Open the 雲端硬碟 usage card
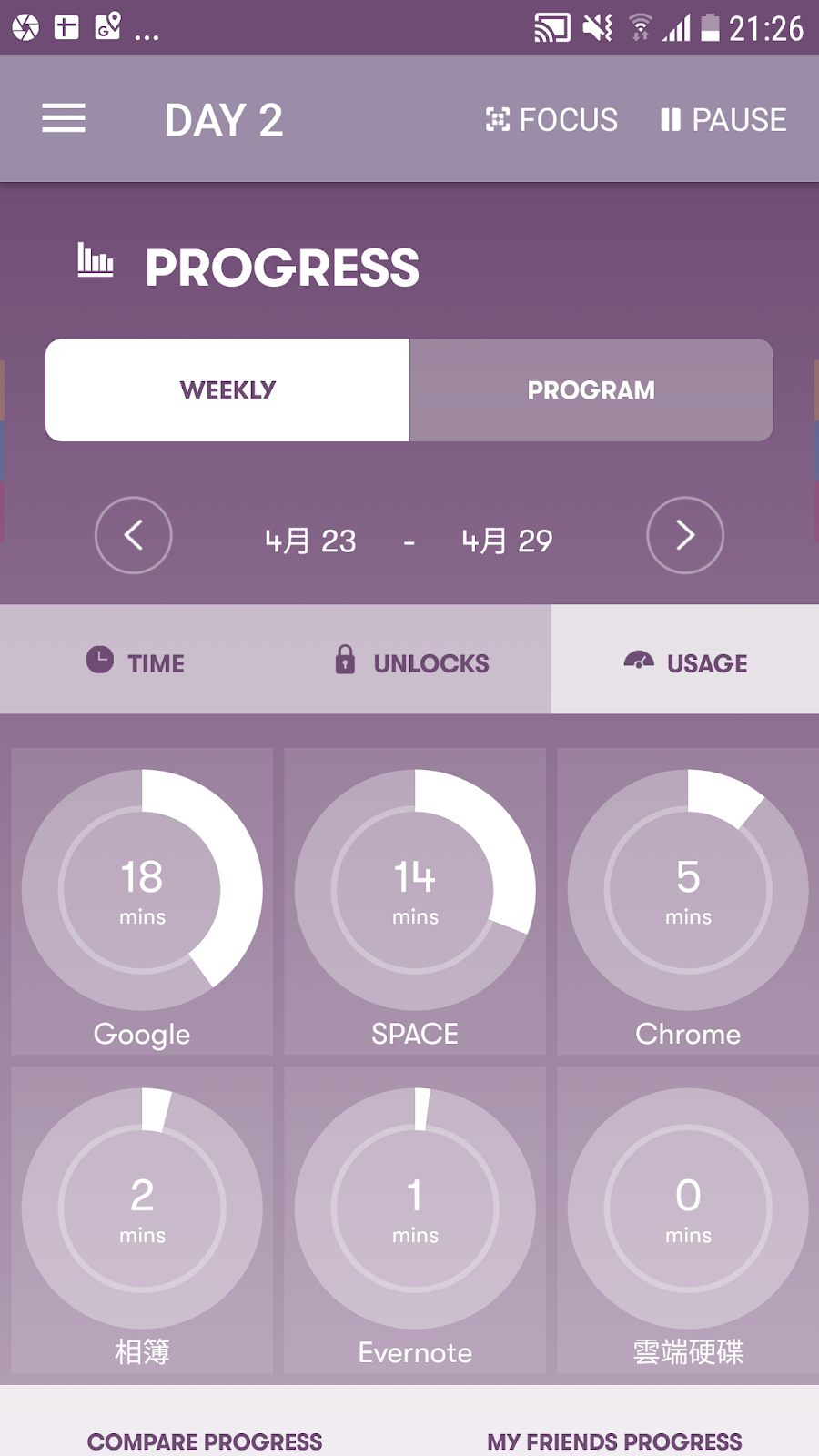 (x=688, y=1219)
